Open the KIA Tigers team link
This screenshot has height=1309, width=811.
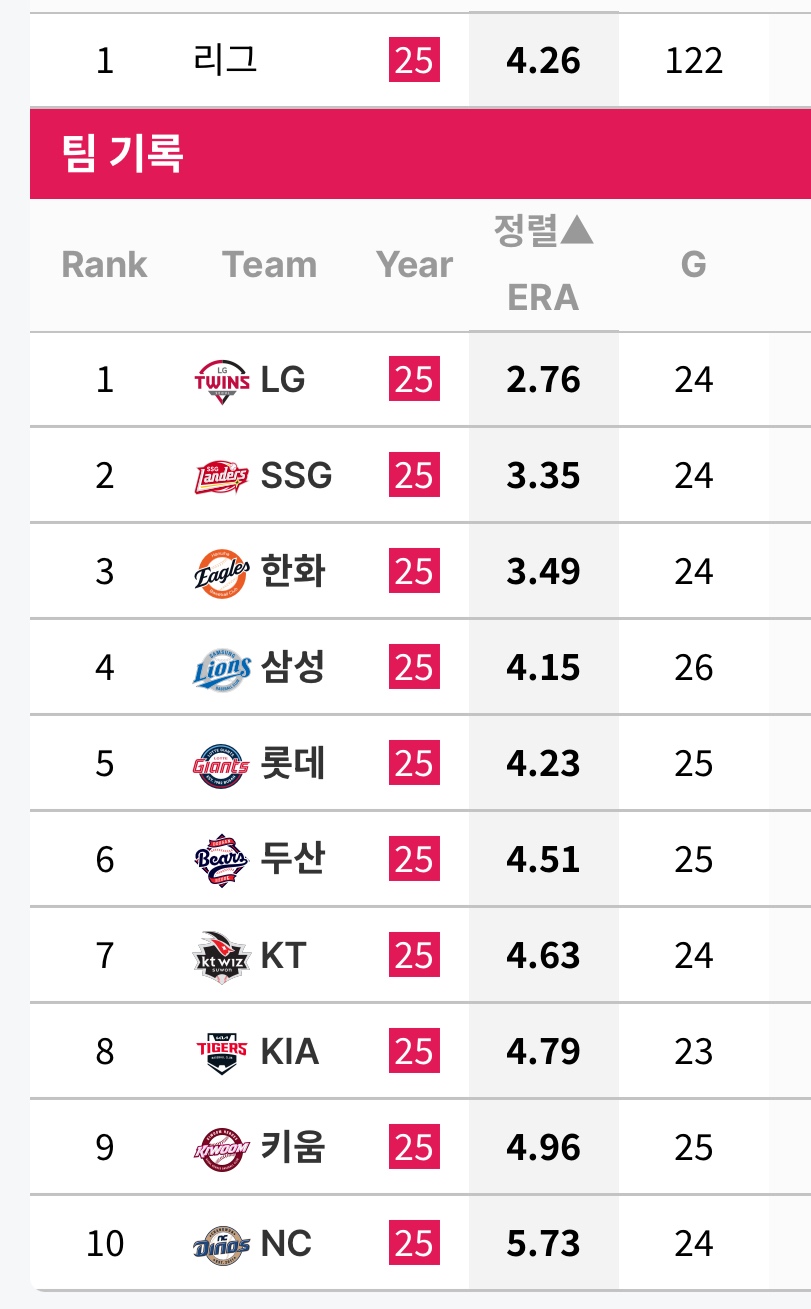(x=289, y=1052)
